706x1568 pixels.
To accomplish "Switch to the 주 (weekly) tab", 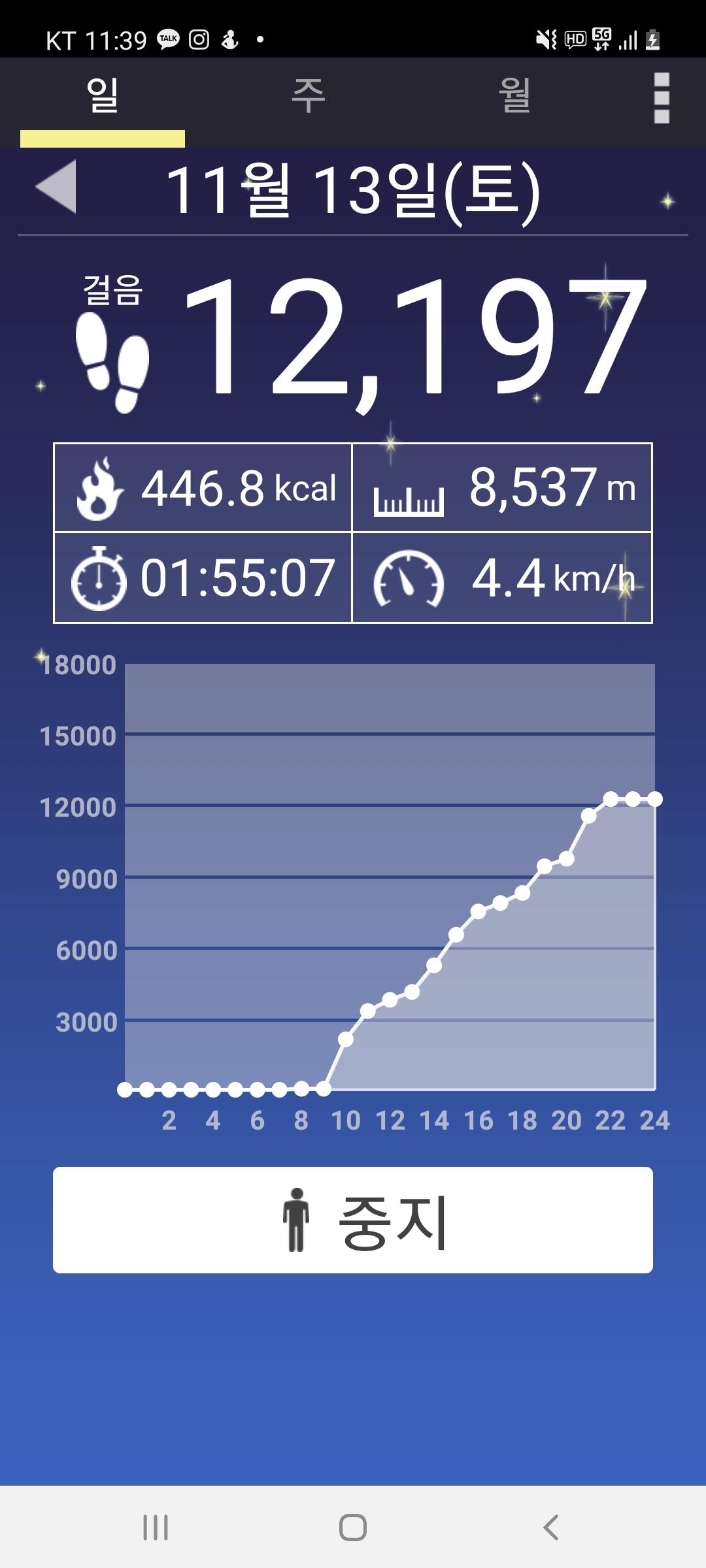I will tap(308, 97).
